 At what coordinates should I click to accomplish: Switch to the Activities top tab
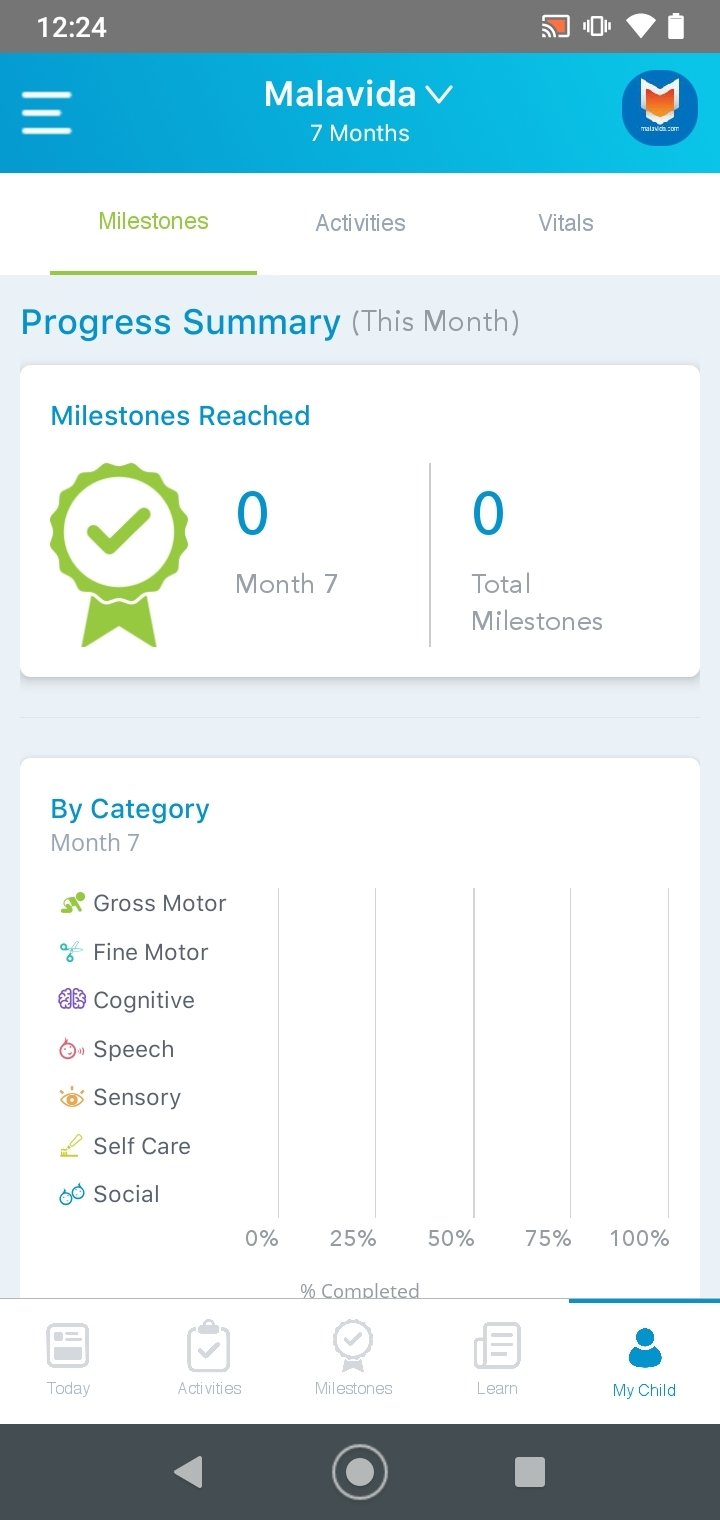pyautogui.click(x=360, y=223)
